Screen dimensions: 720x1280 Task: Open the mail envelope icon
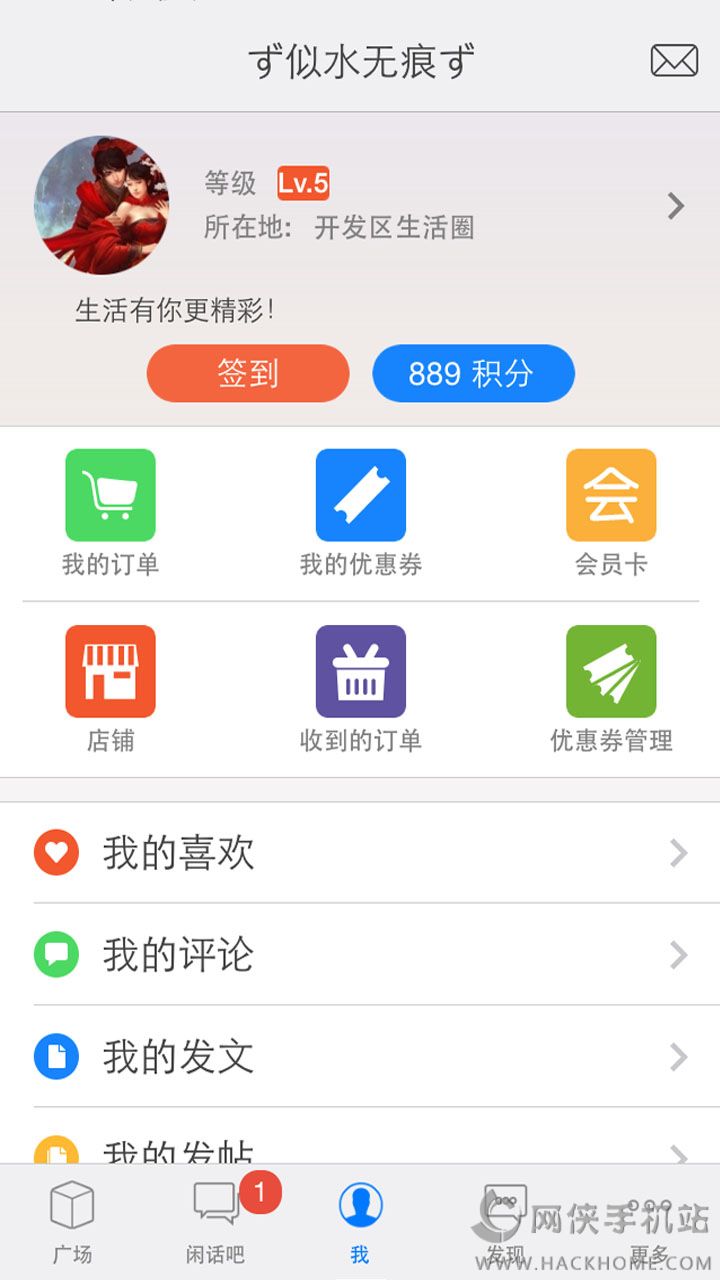tap(674, 60)
